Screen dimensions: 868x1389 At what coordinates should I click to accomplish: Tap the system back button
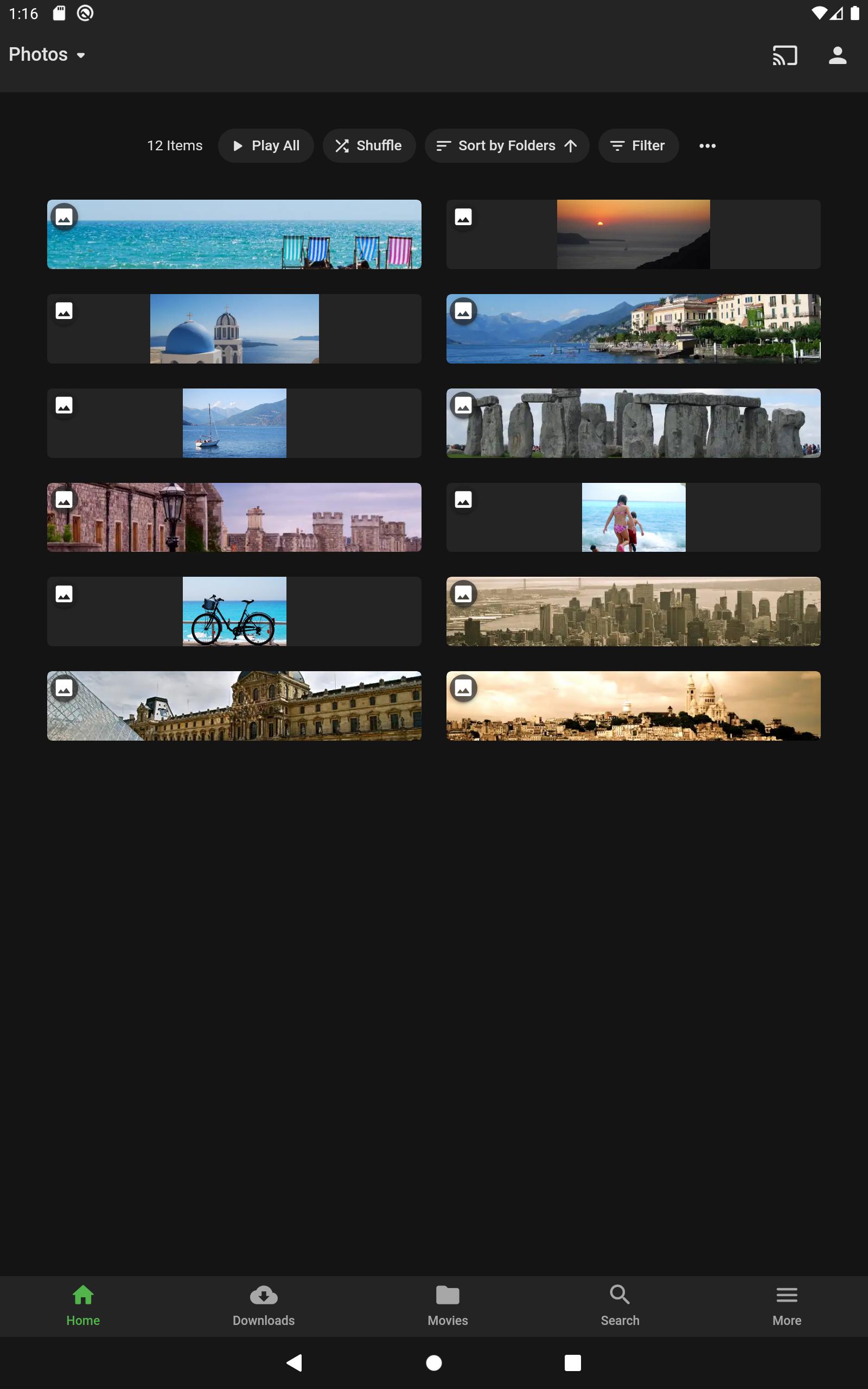[295, 1362]
